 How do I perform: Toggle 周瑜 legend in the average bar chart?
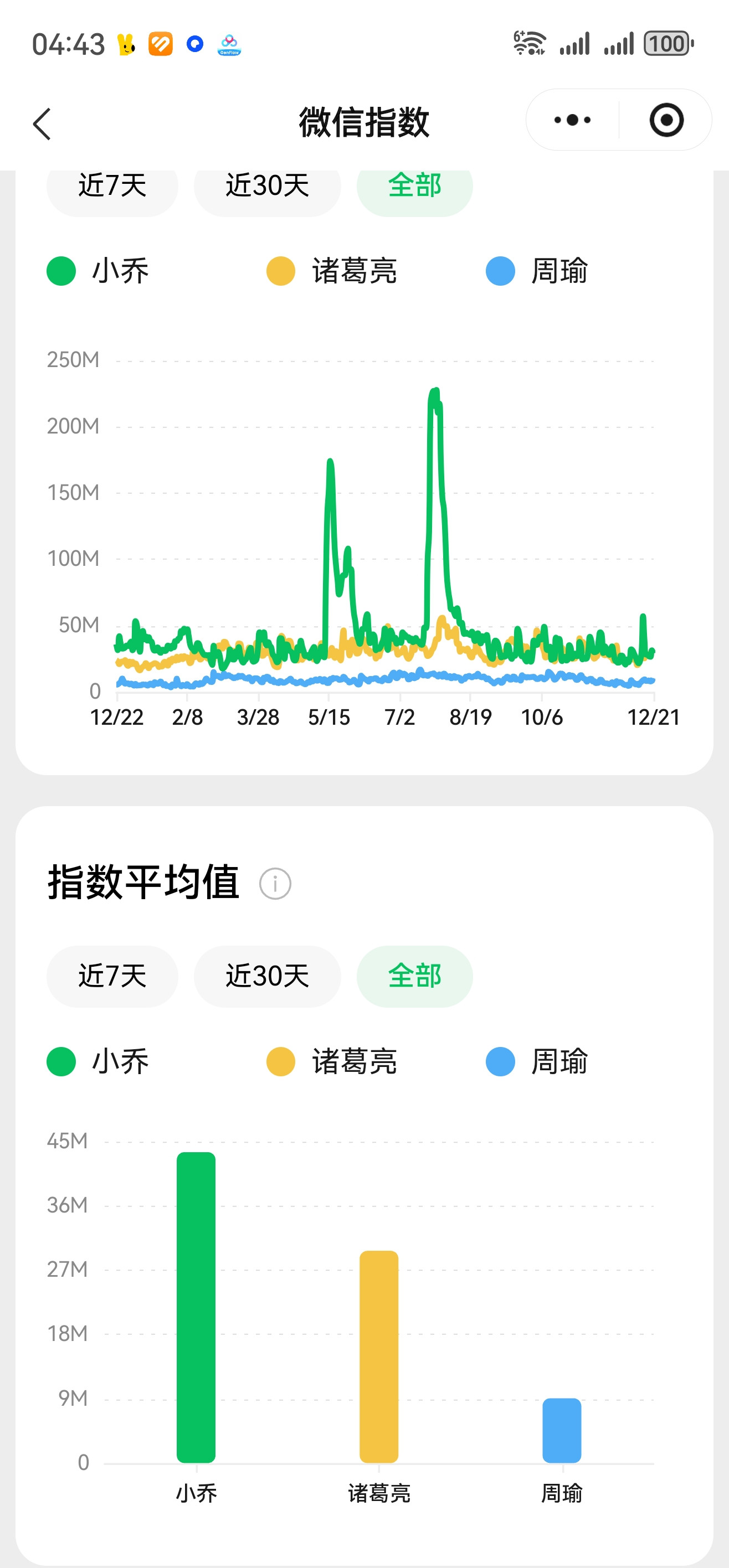[x=537, y=1061]
